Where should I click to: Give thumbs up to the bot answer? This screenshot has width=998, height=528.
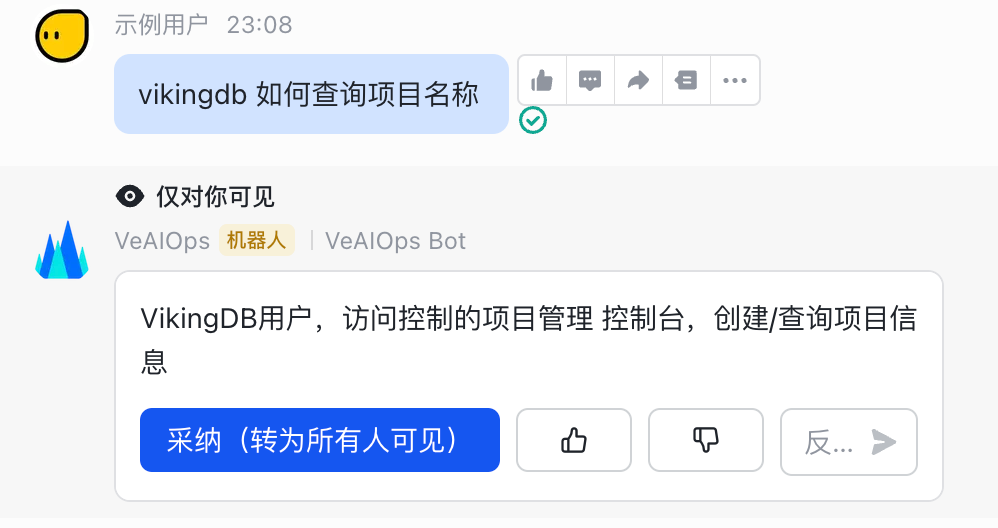[574, 440]
